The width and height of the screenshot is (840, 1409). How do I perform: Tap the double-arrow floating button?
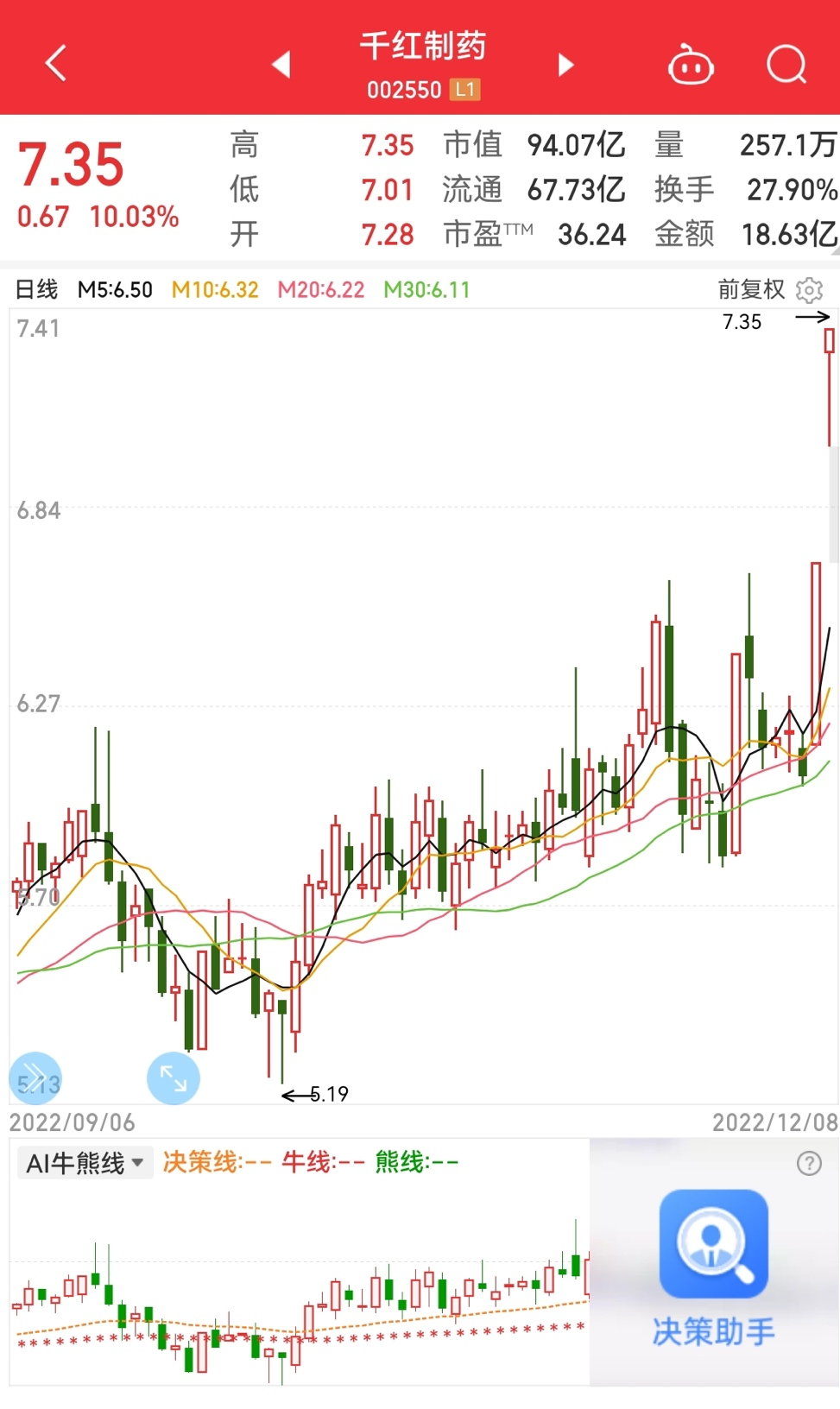coord(35,1078)
